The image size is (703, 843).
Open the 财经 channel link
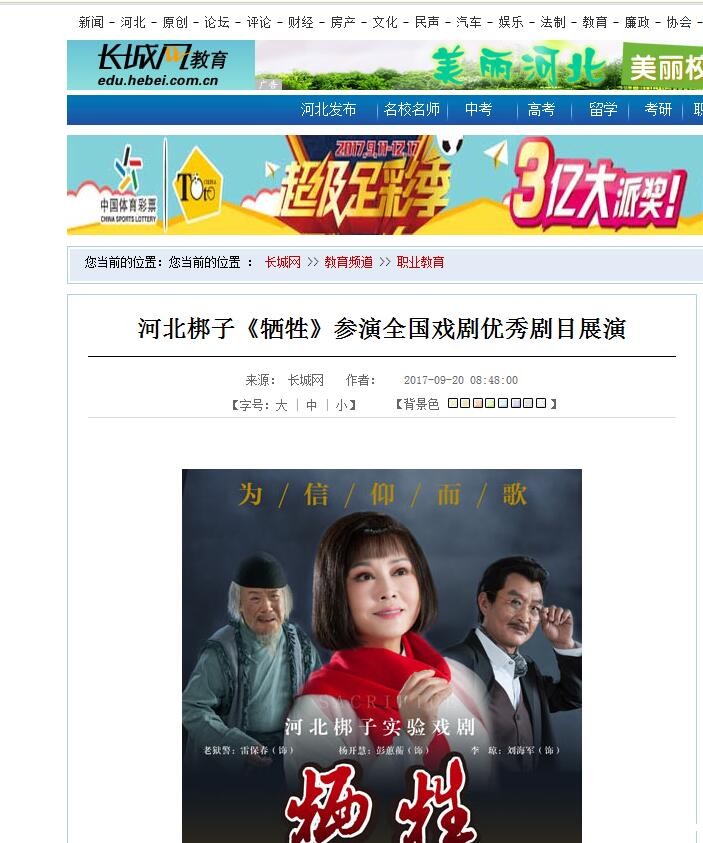(x=300, y=21)
